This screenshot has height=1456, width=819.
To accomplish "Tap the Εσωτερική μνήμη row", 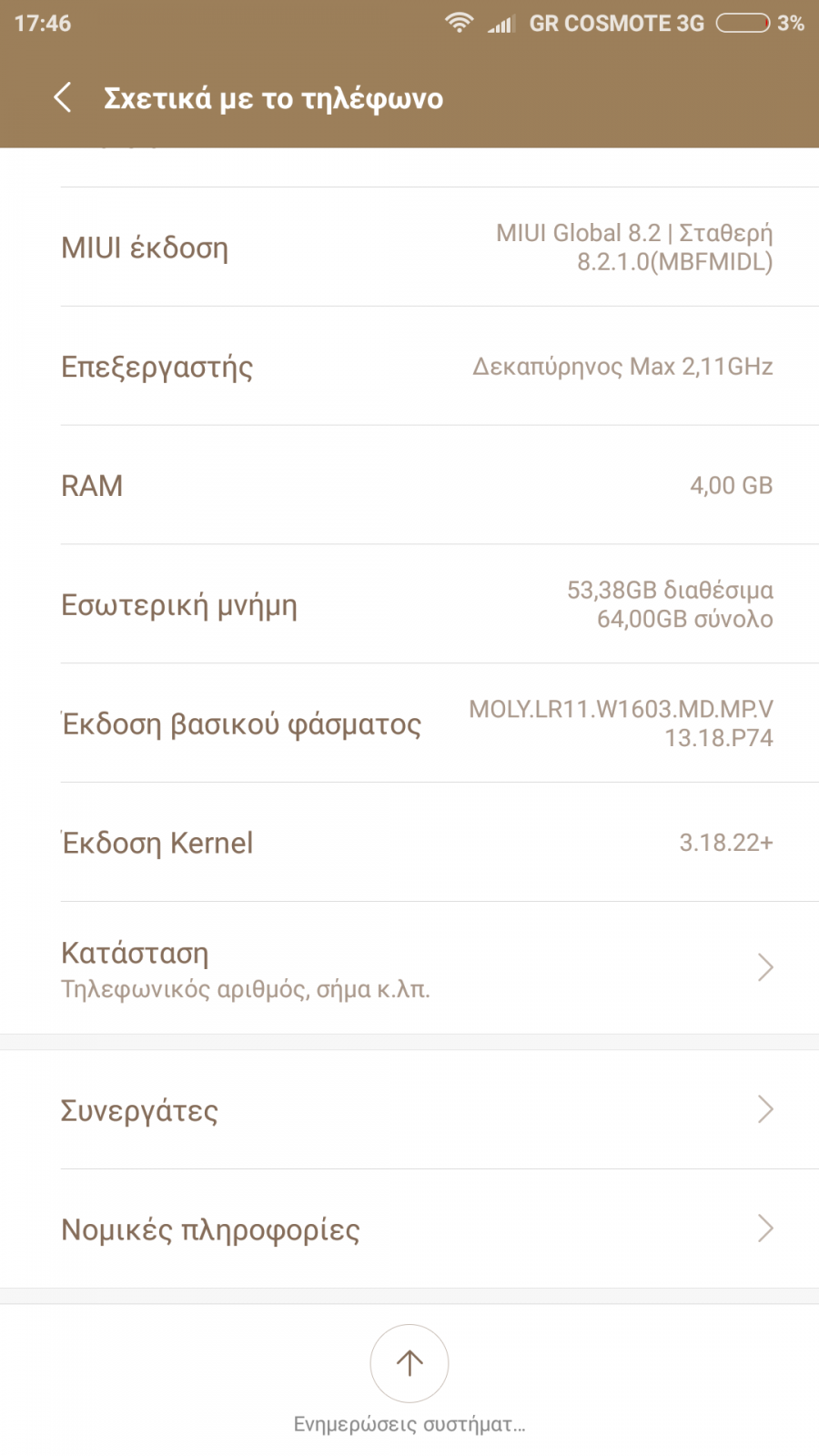I will point(409,605).
